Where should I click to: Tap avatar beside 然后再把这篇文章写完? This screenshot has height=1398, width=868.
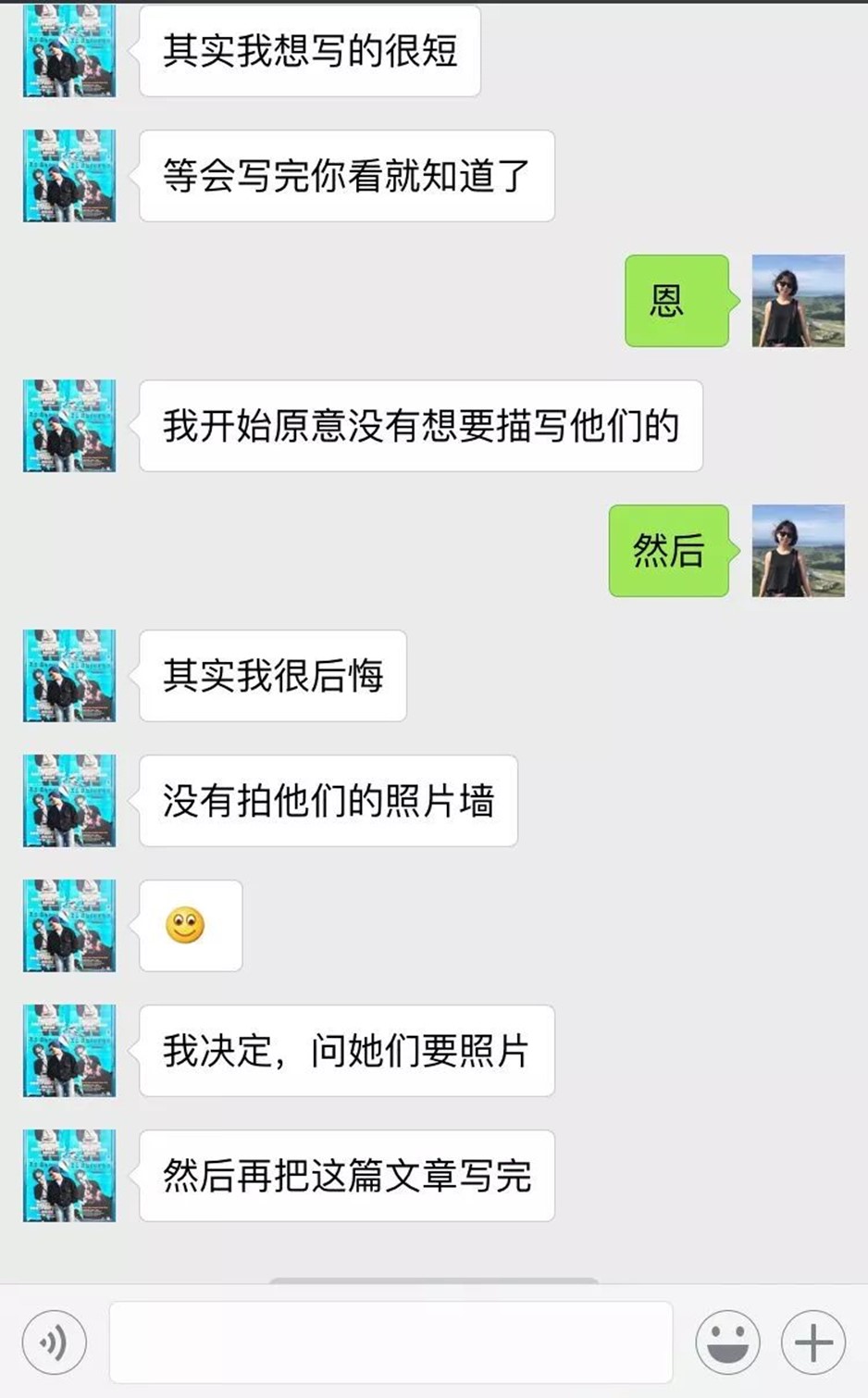point(69,1176)
